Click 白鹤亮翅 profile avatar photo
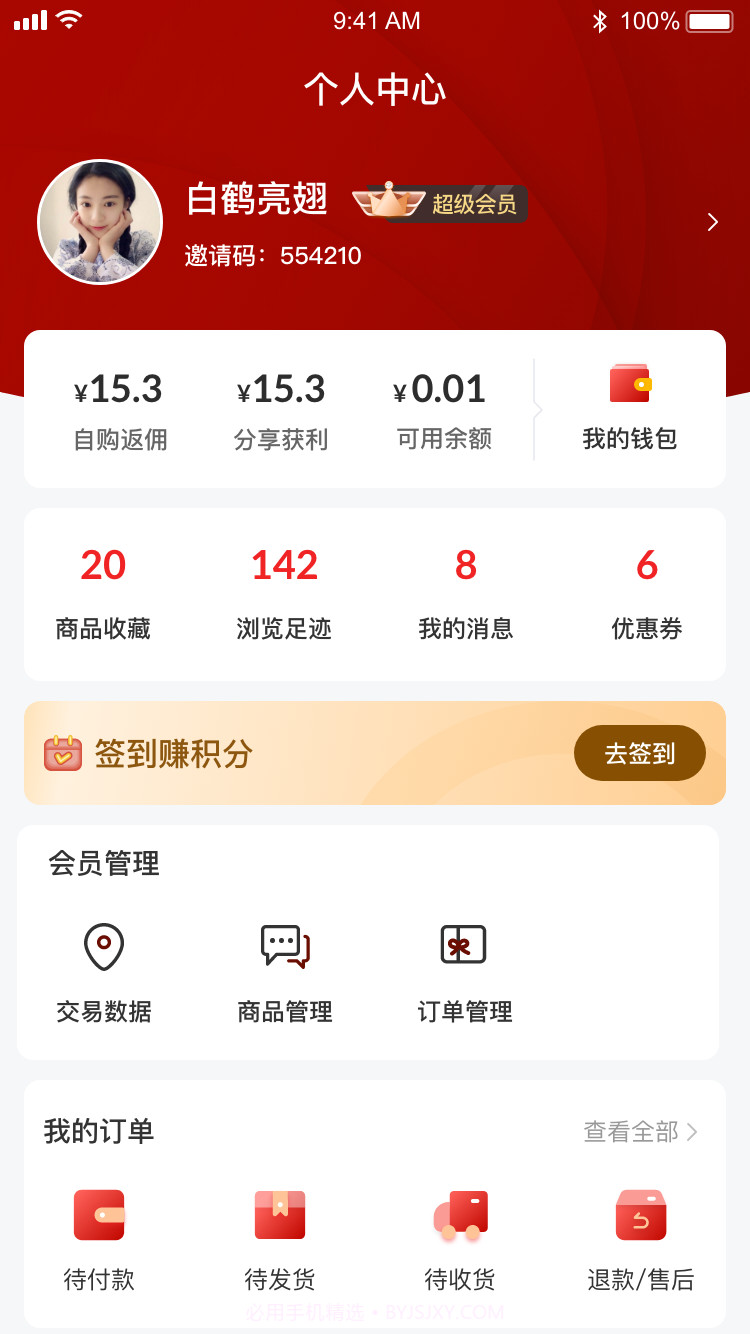This screenshot has height=1334, width=750. point(100,222)
